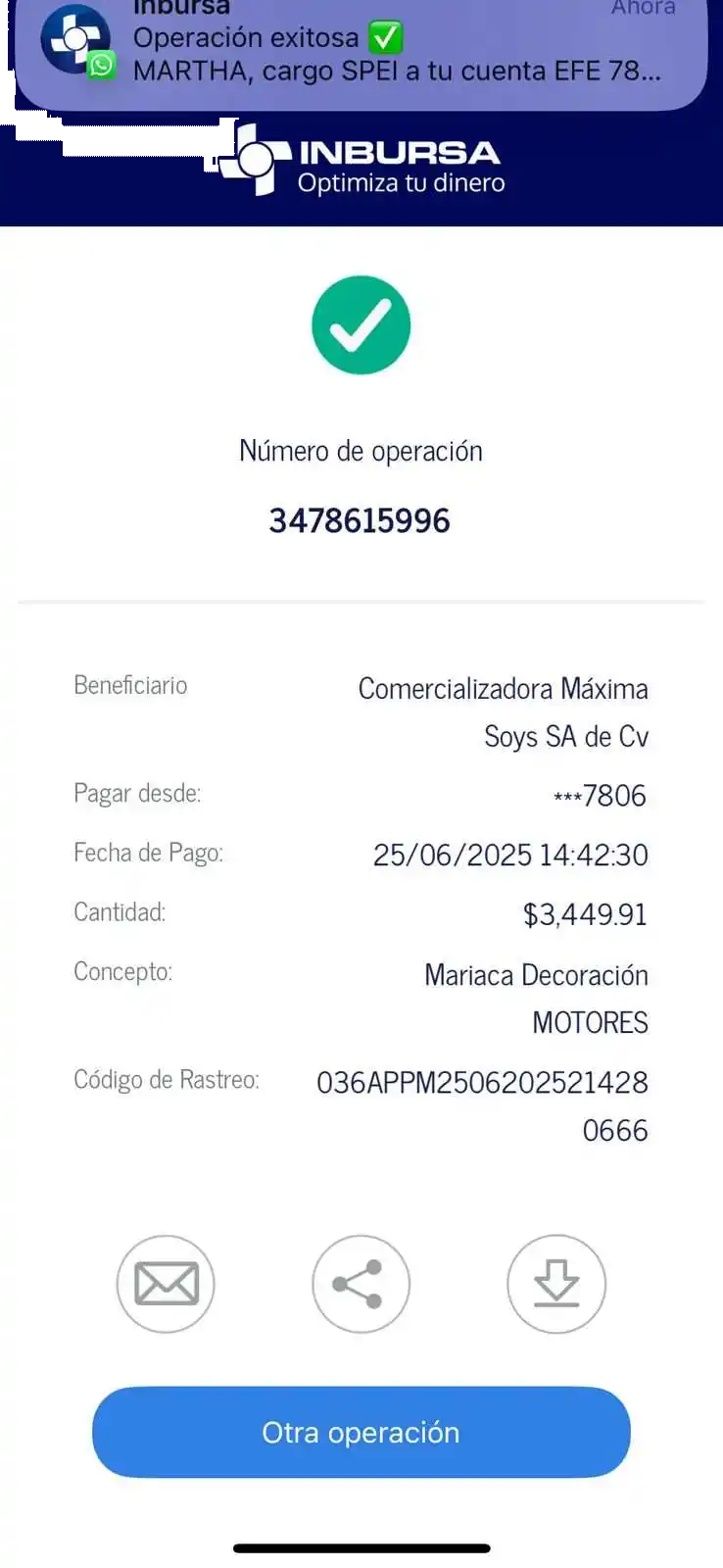
Task: Tap the Otra operación button
Action: (x=361, y=1432)
